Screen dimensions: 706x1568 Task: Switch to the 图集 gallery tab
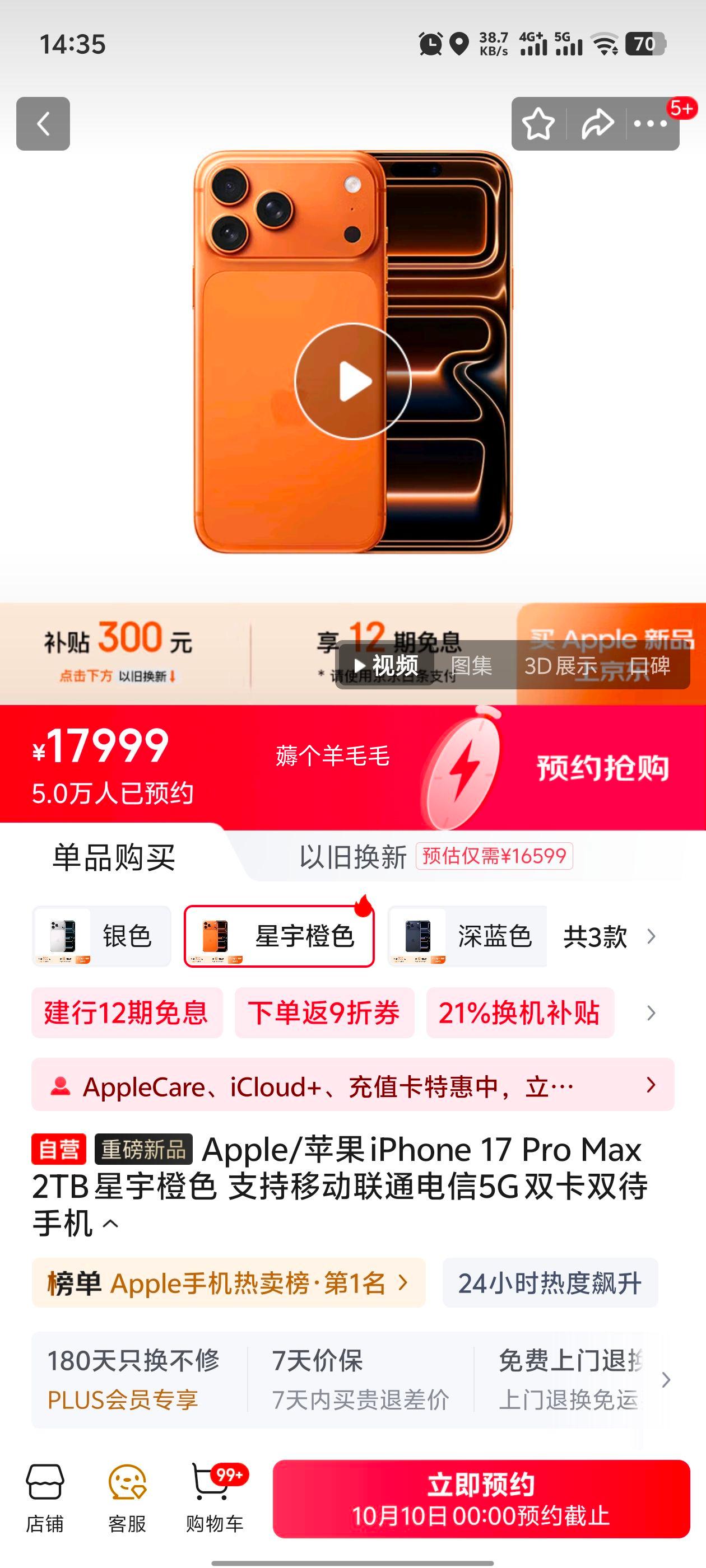click(x=471, y=665)
